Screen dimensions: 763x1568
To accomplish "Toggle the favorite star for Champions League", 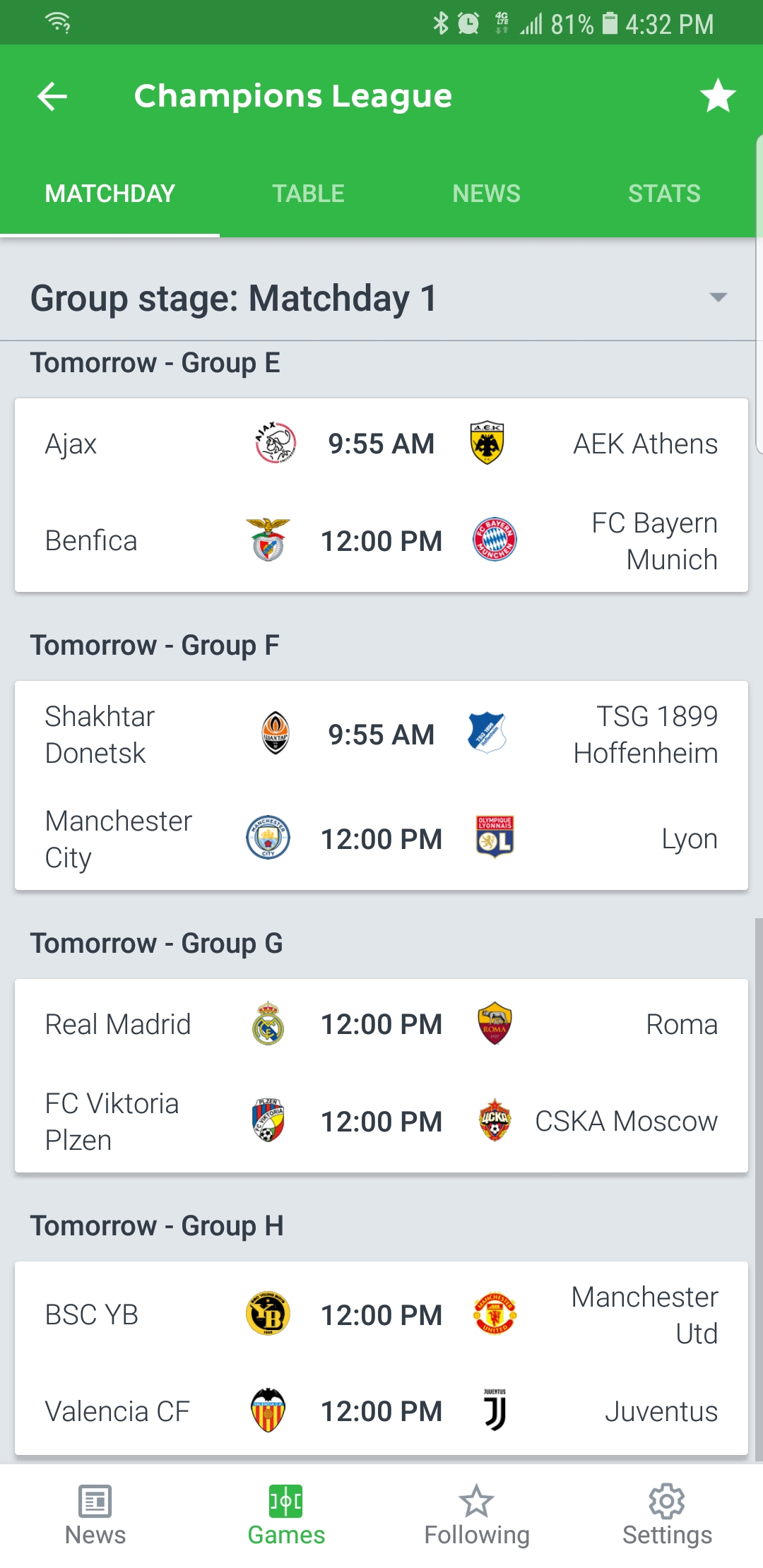I will [x=718, y=96].
